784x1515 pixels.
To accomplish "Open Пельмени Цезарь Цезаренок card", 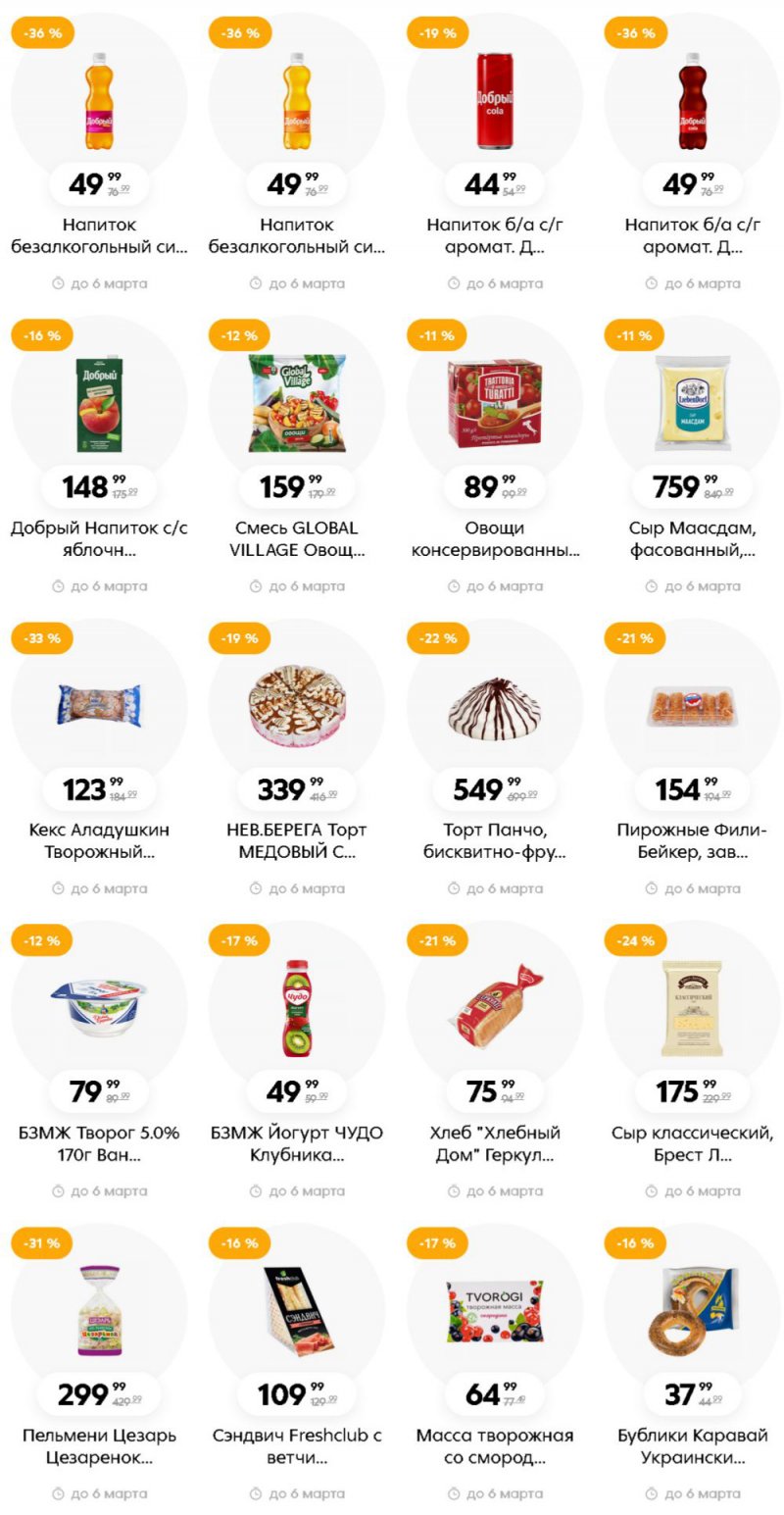I will point(99,1312).
